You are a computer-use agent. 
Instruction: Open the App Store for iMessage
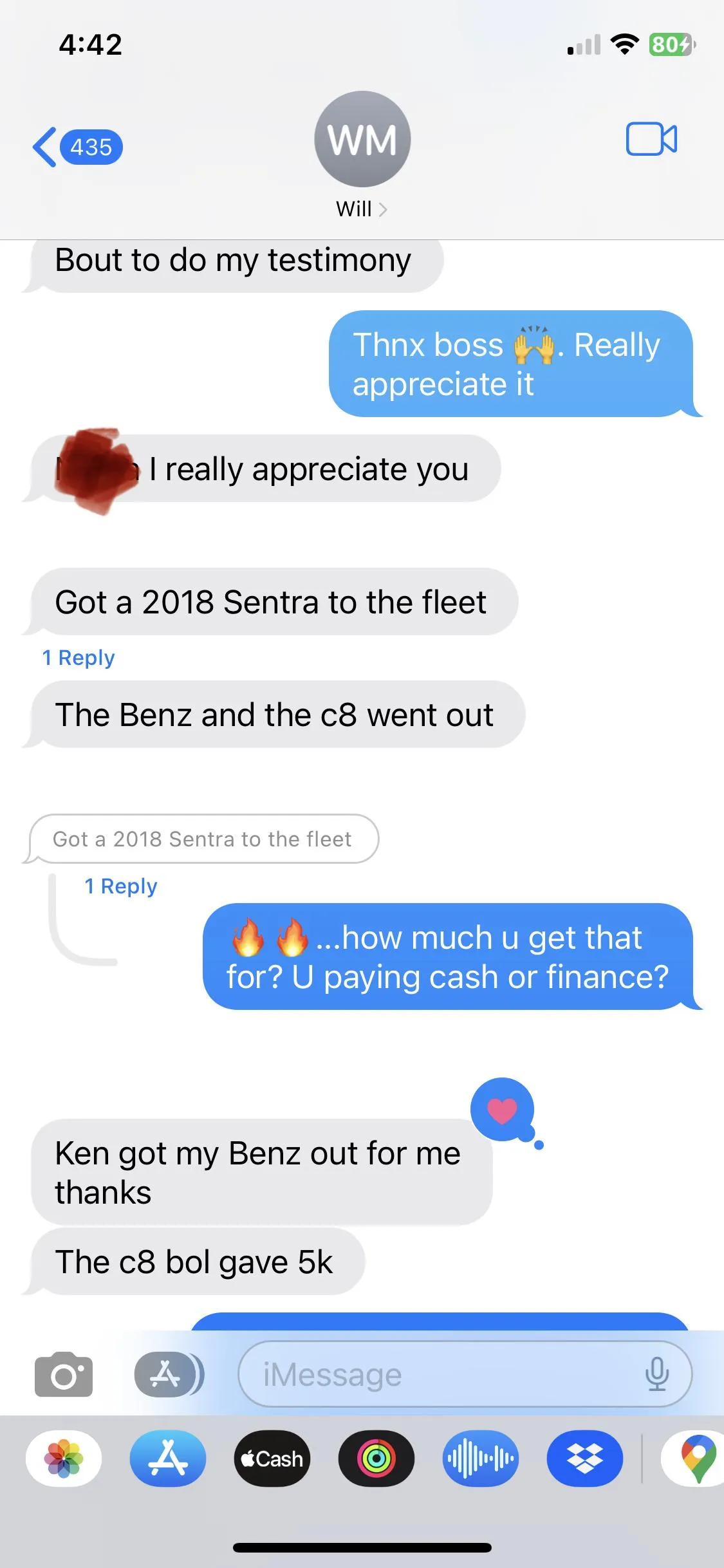(x=168, y=1459)
